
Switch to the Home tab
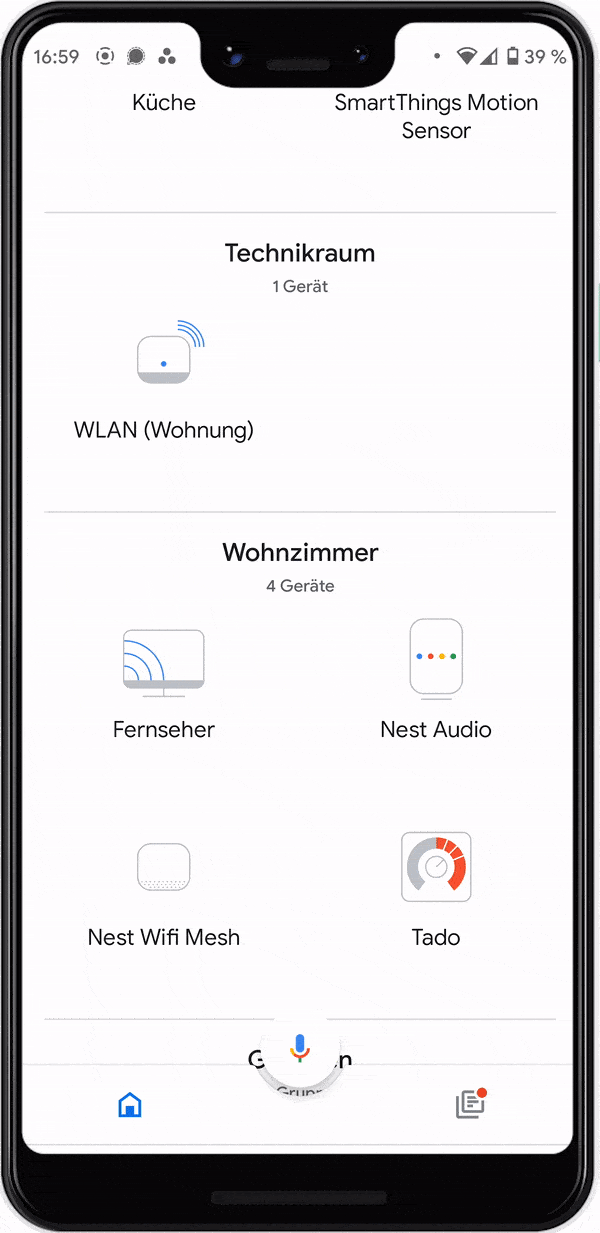130,1105
